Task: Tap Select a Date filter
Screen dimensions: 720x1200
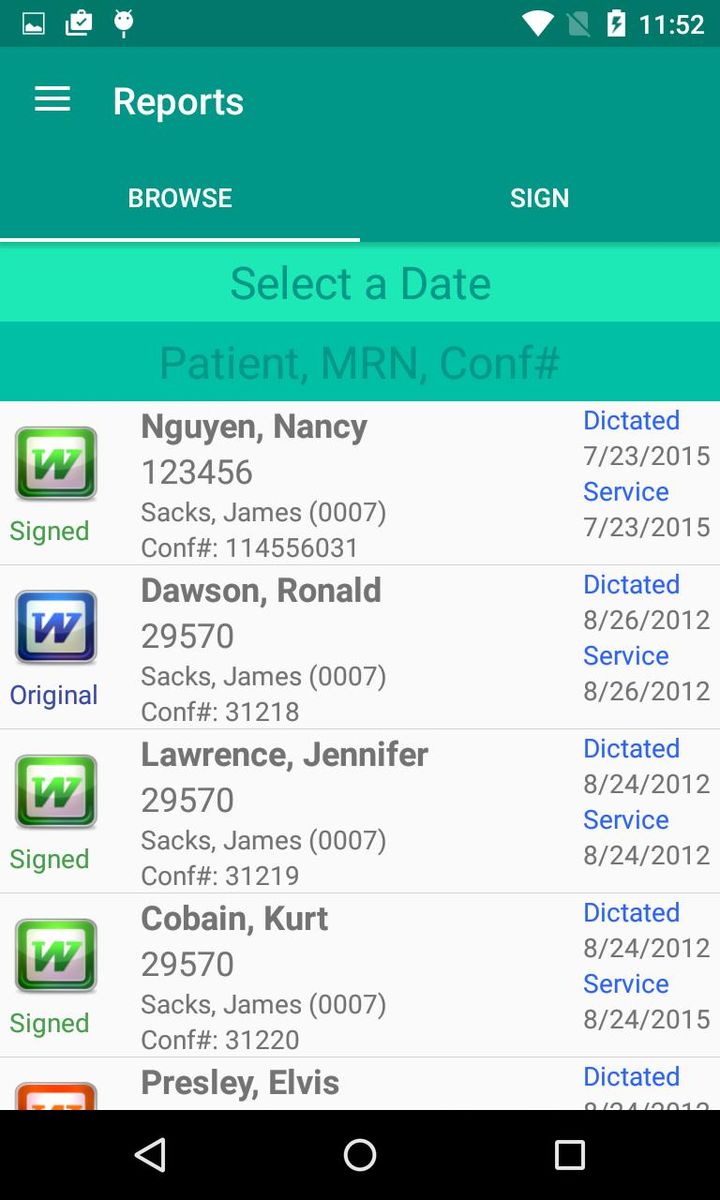Action: 360,283
